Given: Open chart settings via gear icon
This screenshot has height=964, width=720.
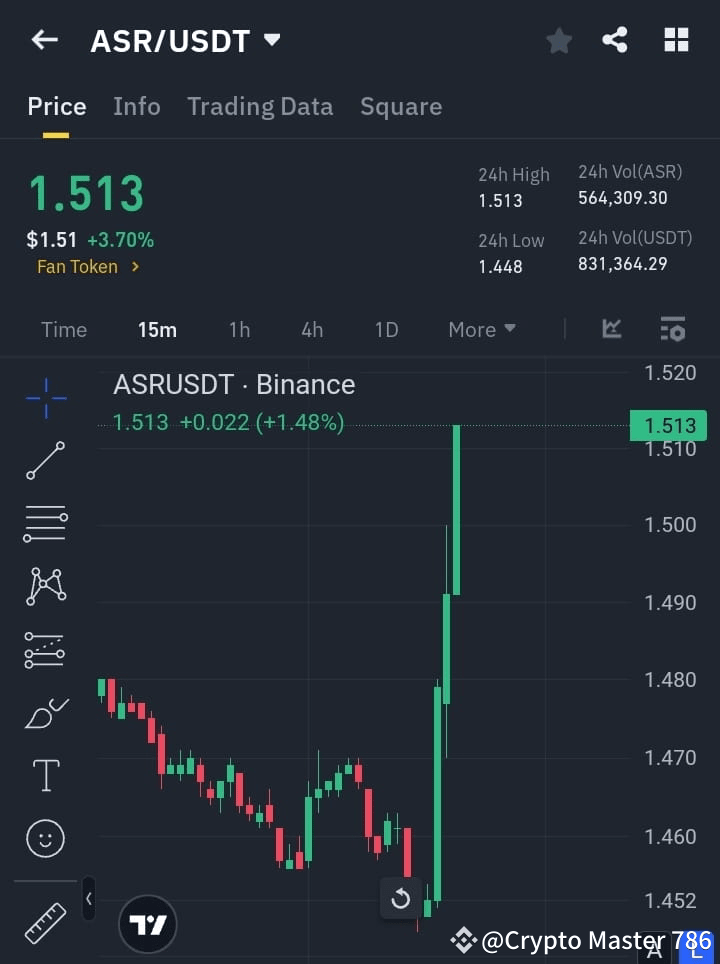Looking at the screenshot, I should point(672,329).
